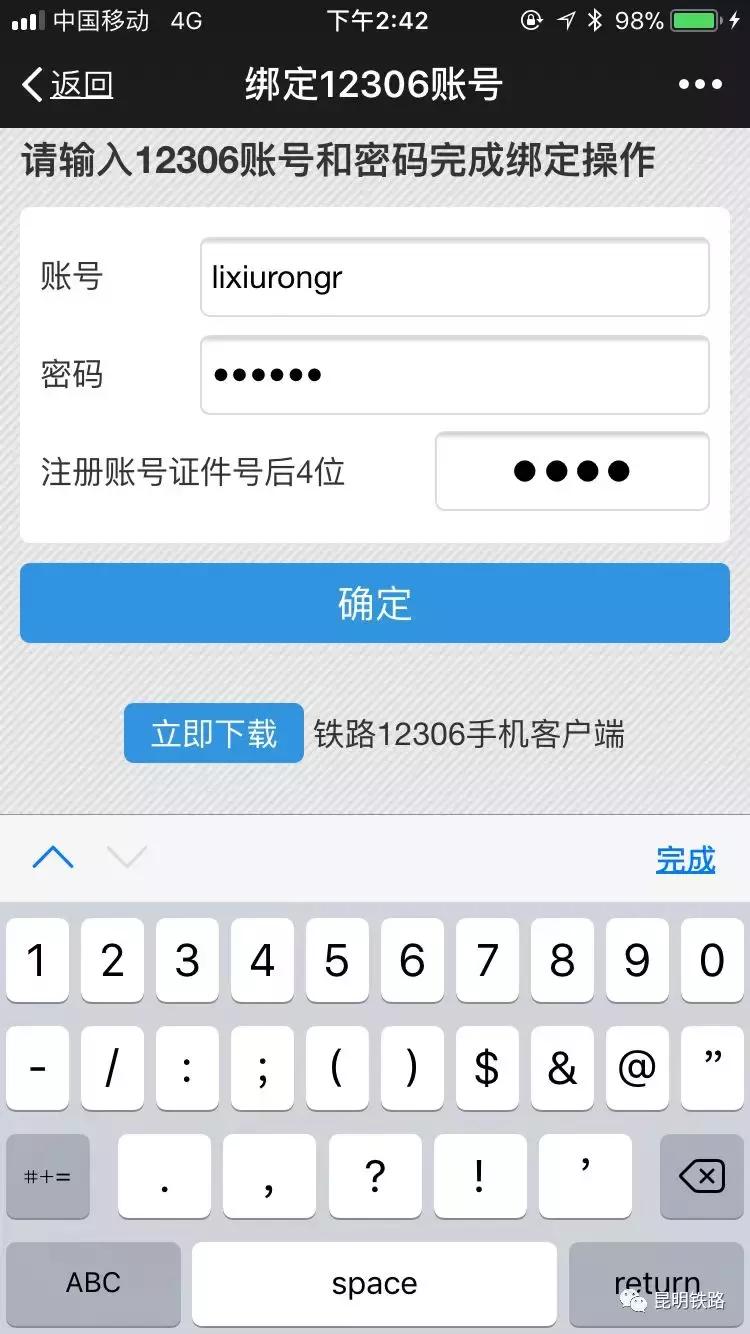
Task: Switch to the #+= symbols keyboard
Action: click(48, 1177)
